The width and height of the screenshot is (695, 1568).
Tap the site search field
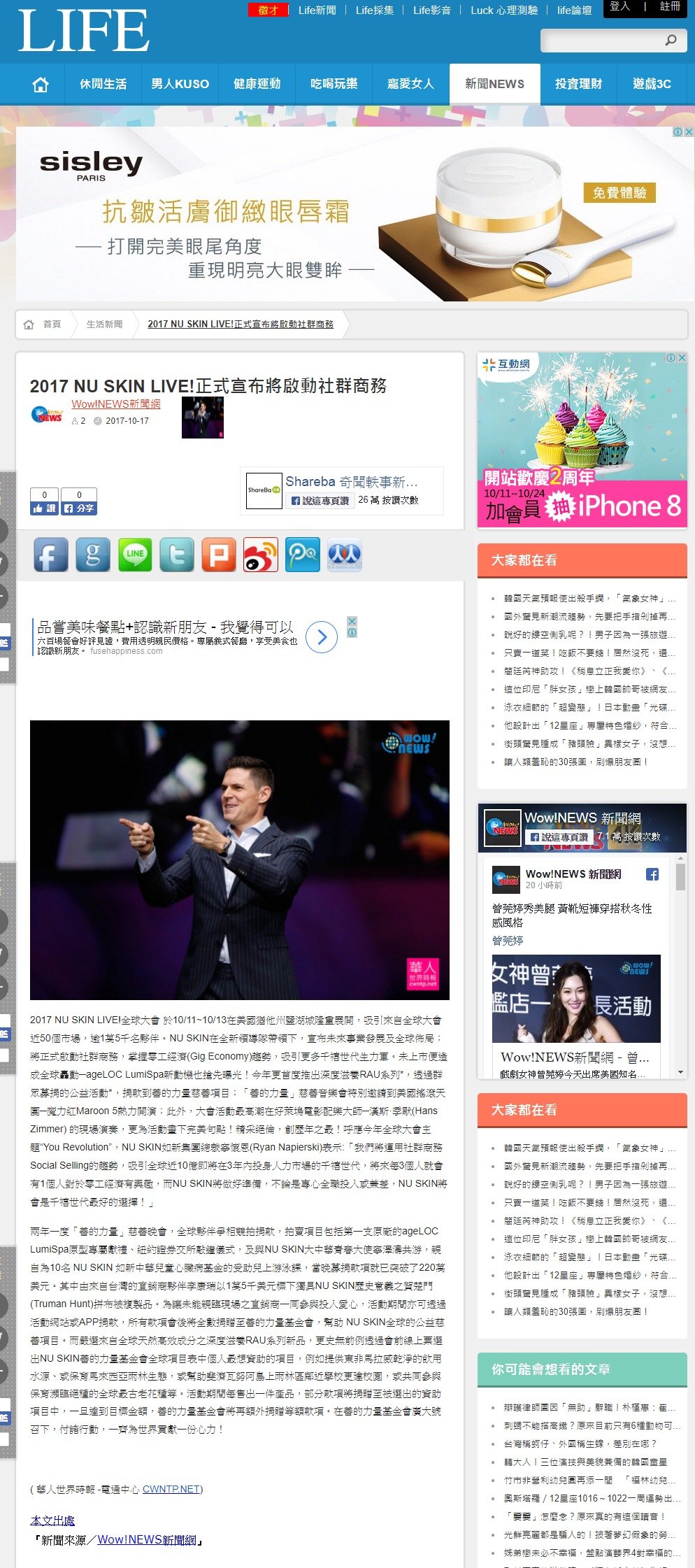[601, 41]
